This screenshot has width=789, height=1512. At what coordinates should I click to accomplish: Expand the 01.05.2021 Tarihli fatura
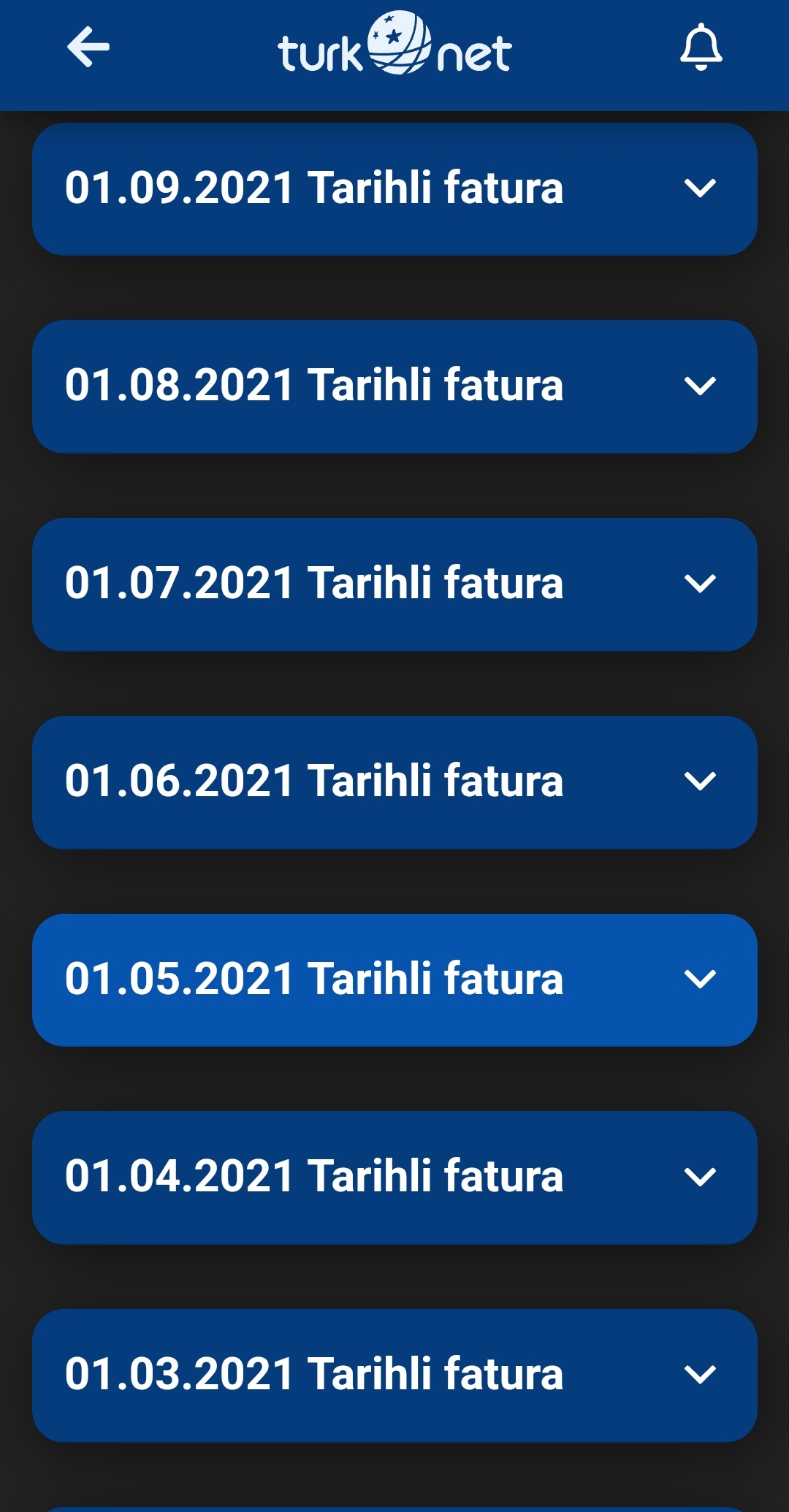point(394,980)
